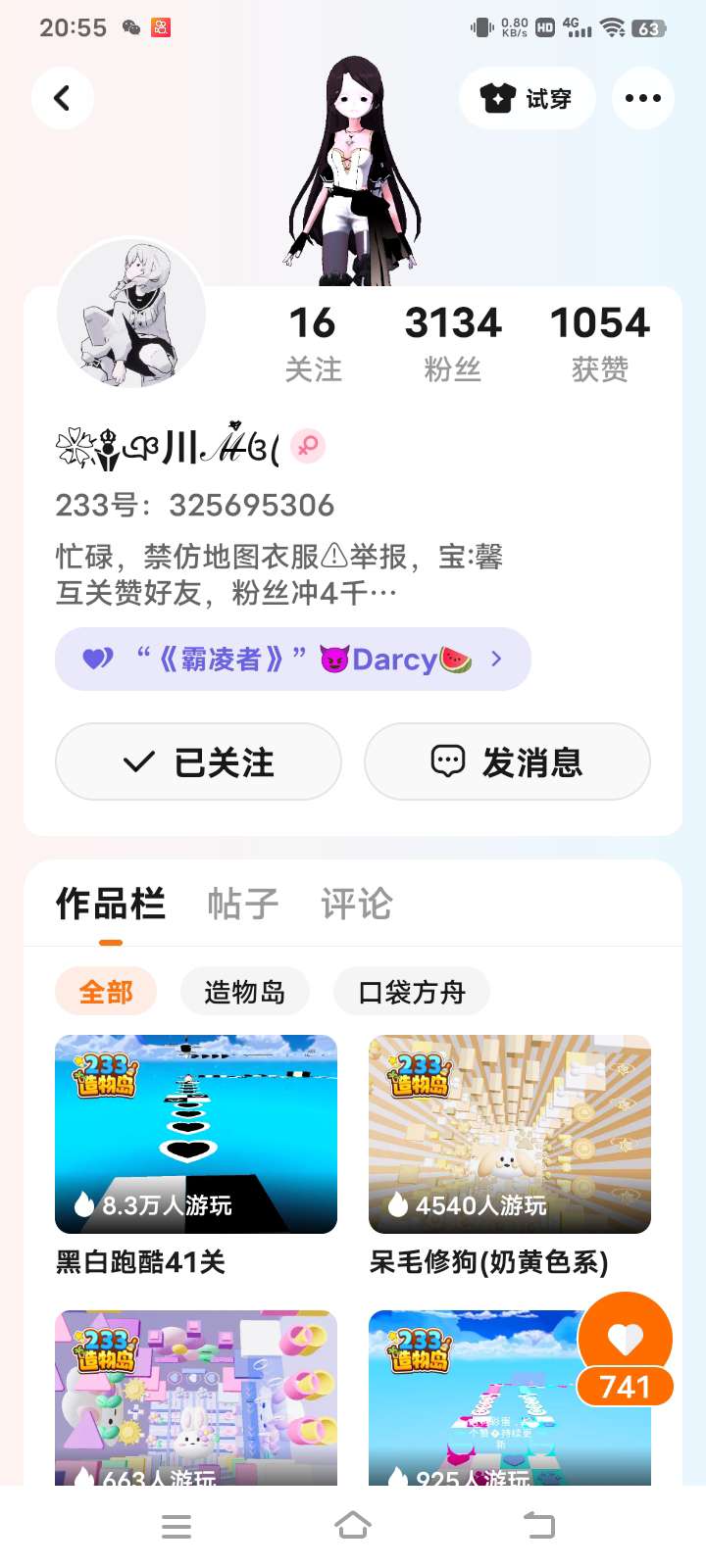Switch to the 评论 tab
The height and width of the screenshot is (1568, 706).
point(356,904)
